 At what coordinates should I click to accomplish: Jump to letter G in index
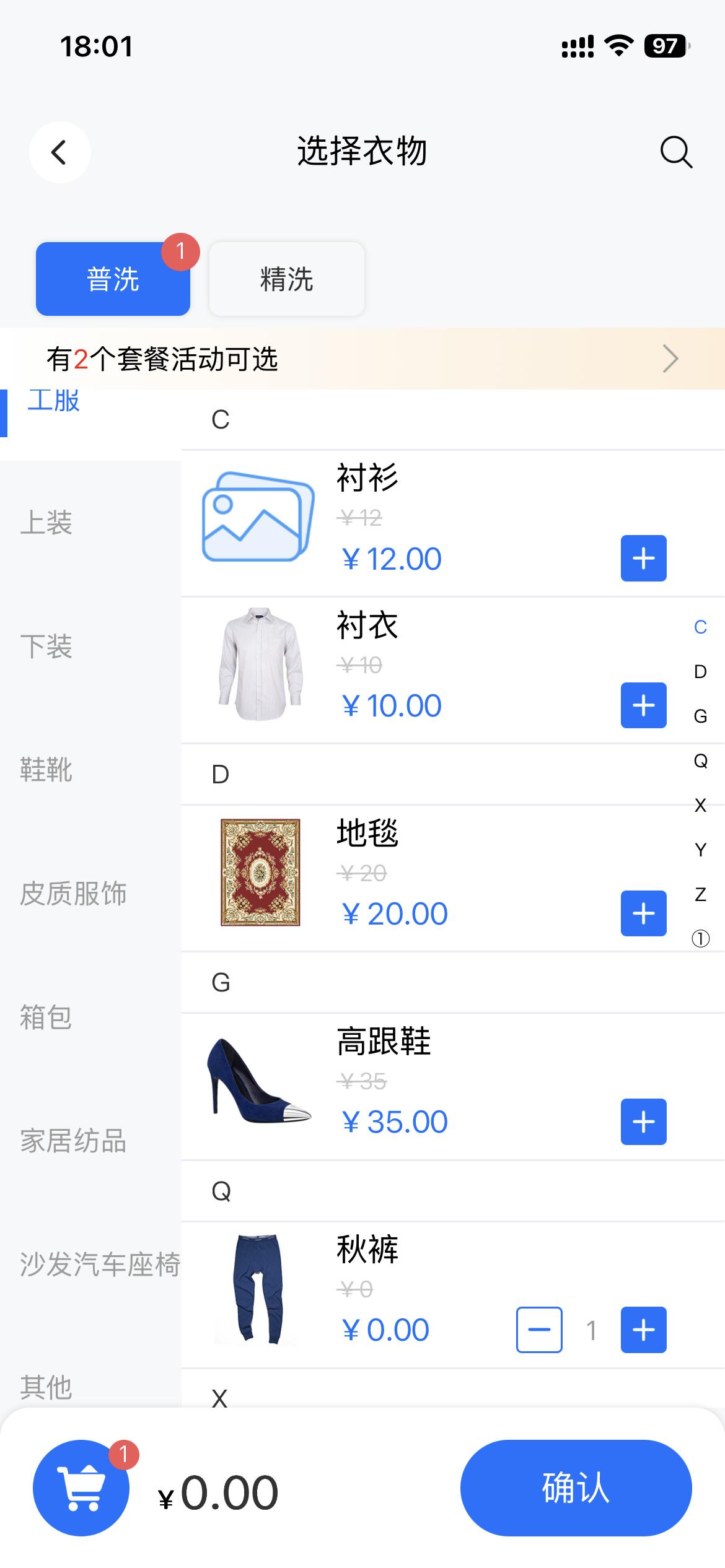point(700,716)
